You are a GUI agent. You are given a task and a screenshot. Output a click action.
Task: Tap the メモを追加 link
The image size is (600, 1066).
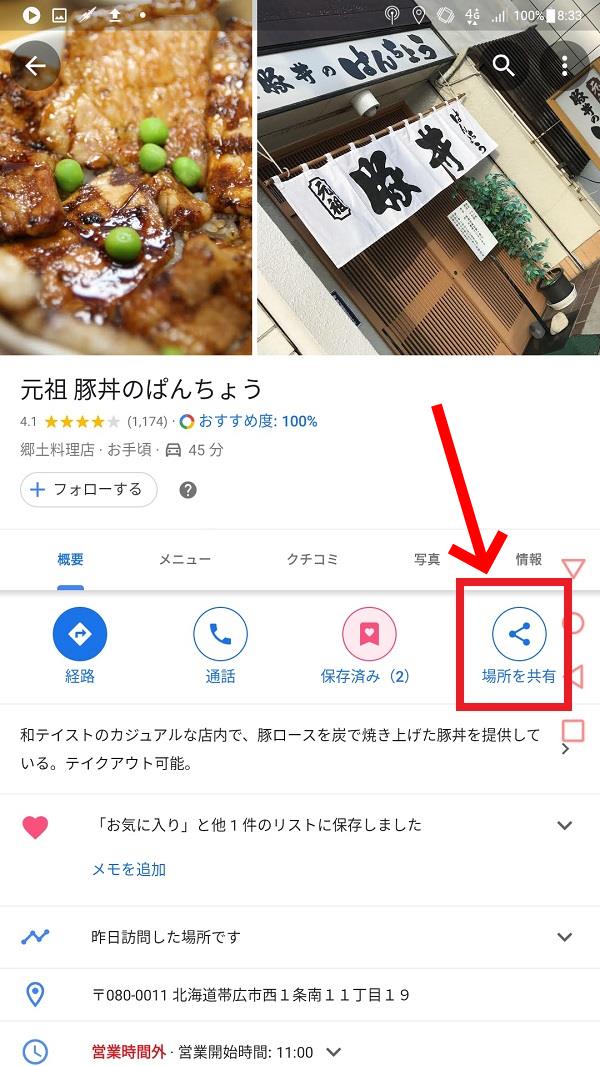[x=129, y=869]
